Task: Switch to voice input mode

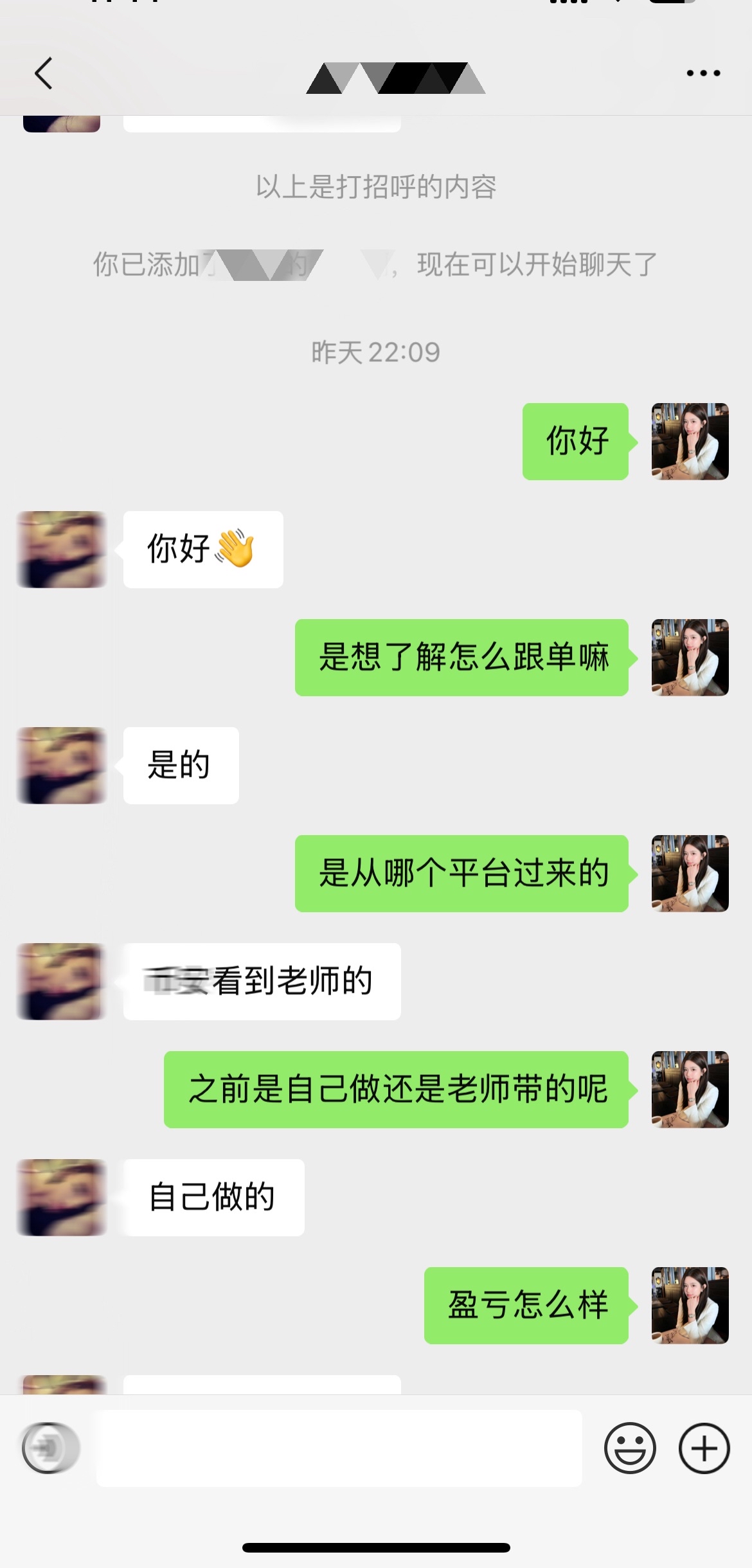Action: click(x=51, y=1448)
